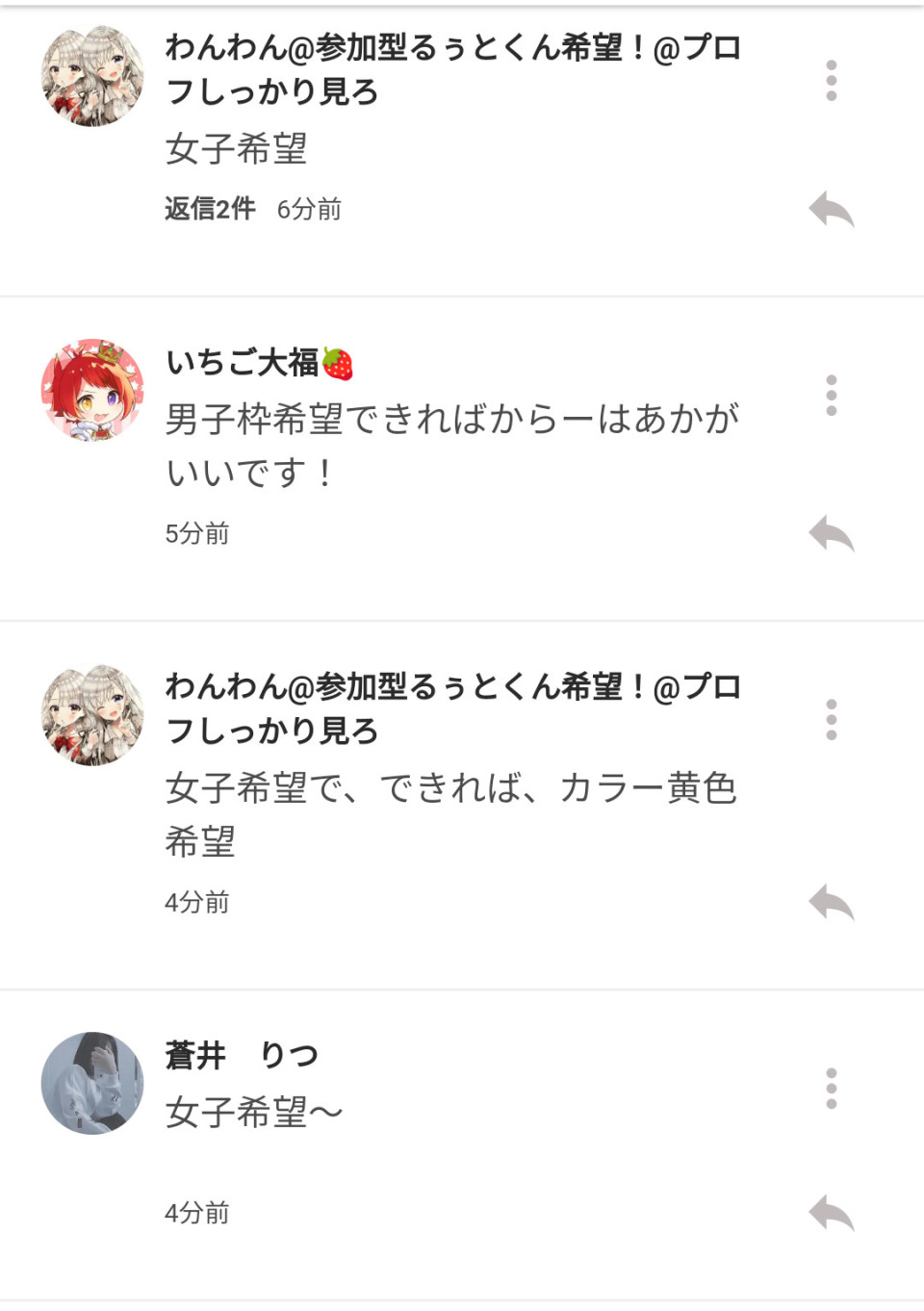Click the 4分前 timestamp under 蒼井 りつ's comment
The width and height of the screenshot is (924, 1311).
tap(196, 1213)
